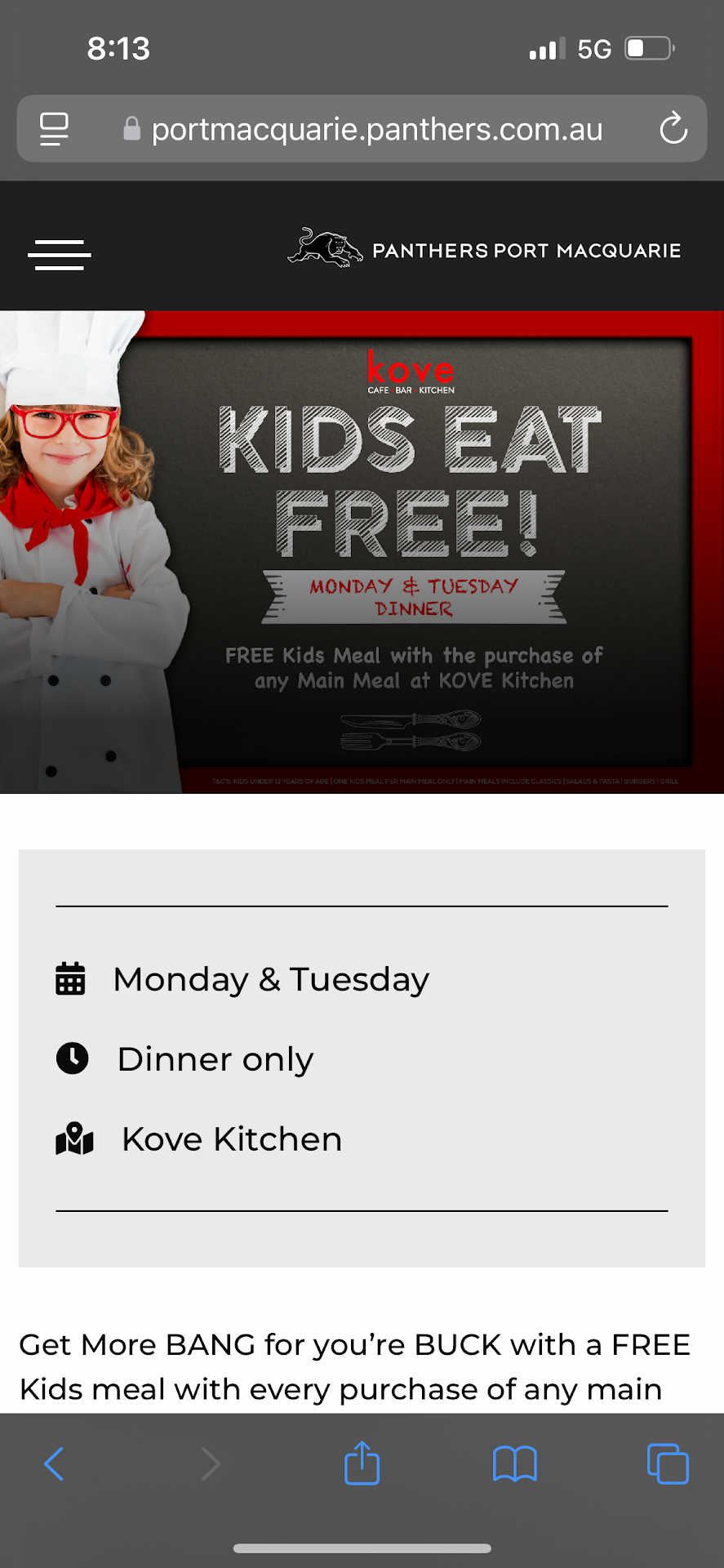The width and height of the screenshot is (724, 1568).
Task: Tap the portmacquarie.panthers.com.au address bar
Action: point(375,129)
